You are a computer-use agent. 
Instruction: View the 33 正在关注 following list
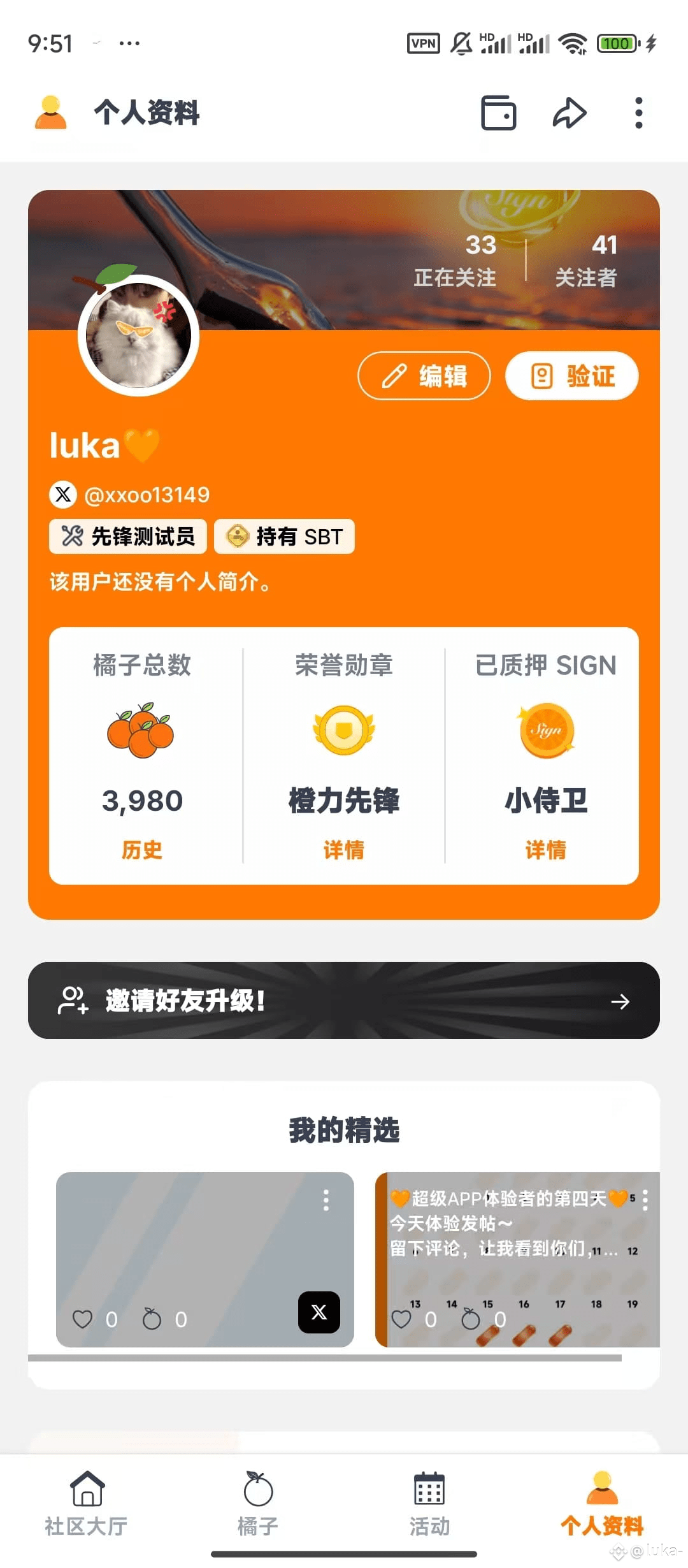point(455,260)
